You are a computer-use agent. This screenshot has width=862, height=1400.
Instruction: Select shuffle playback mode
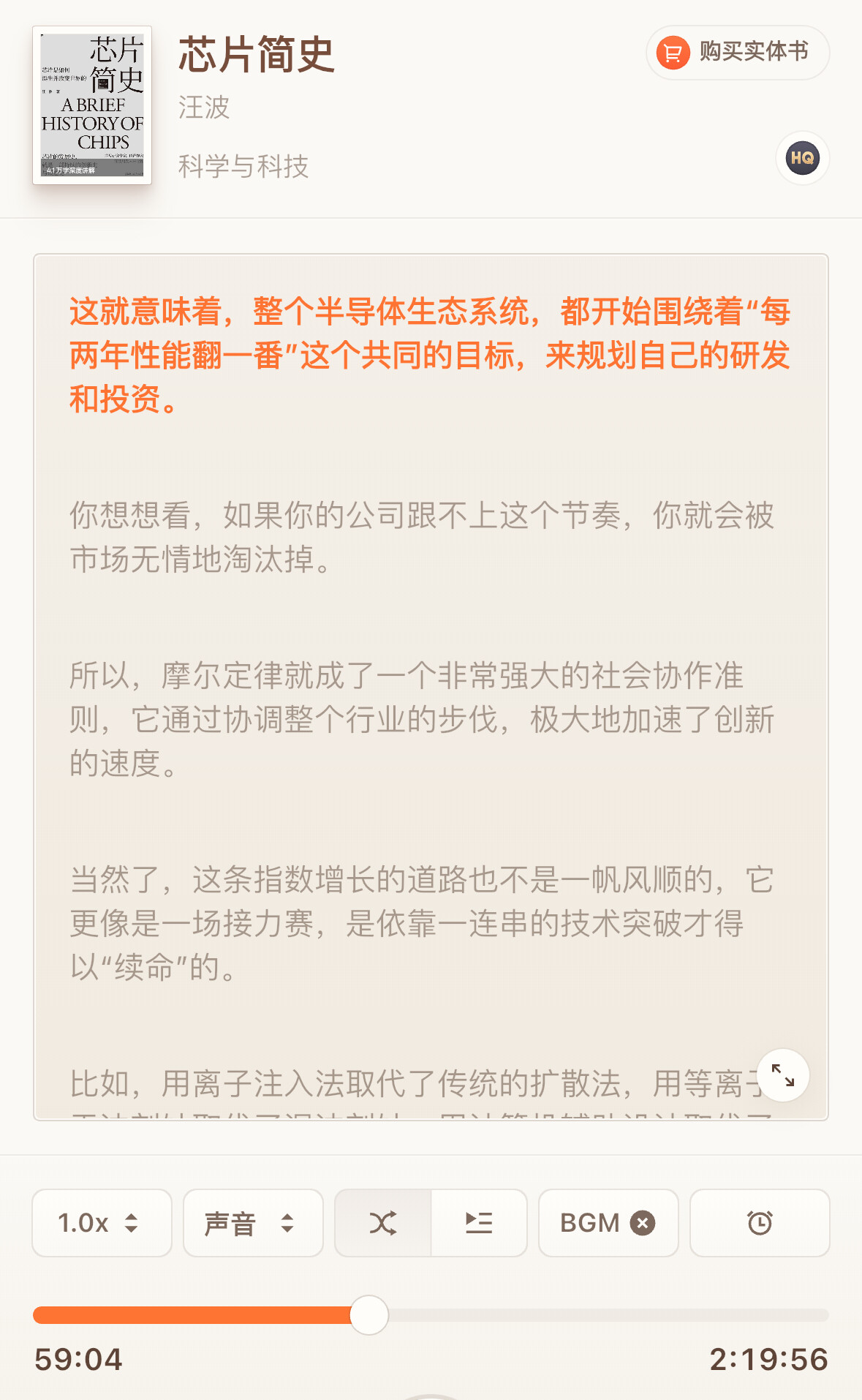pyautogui.click(x=383, y=1223)
